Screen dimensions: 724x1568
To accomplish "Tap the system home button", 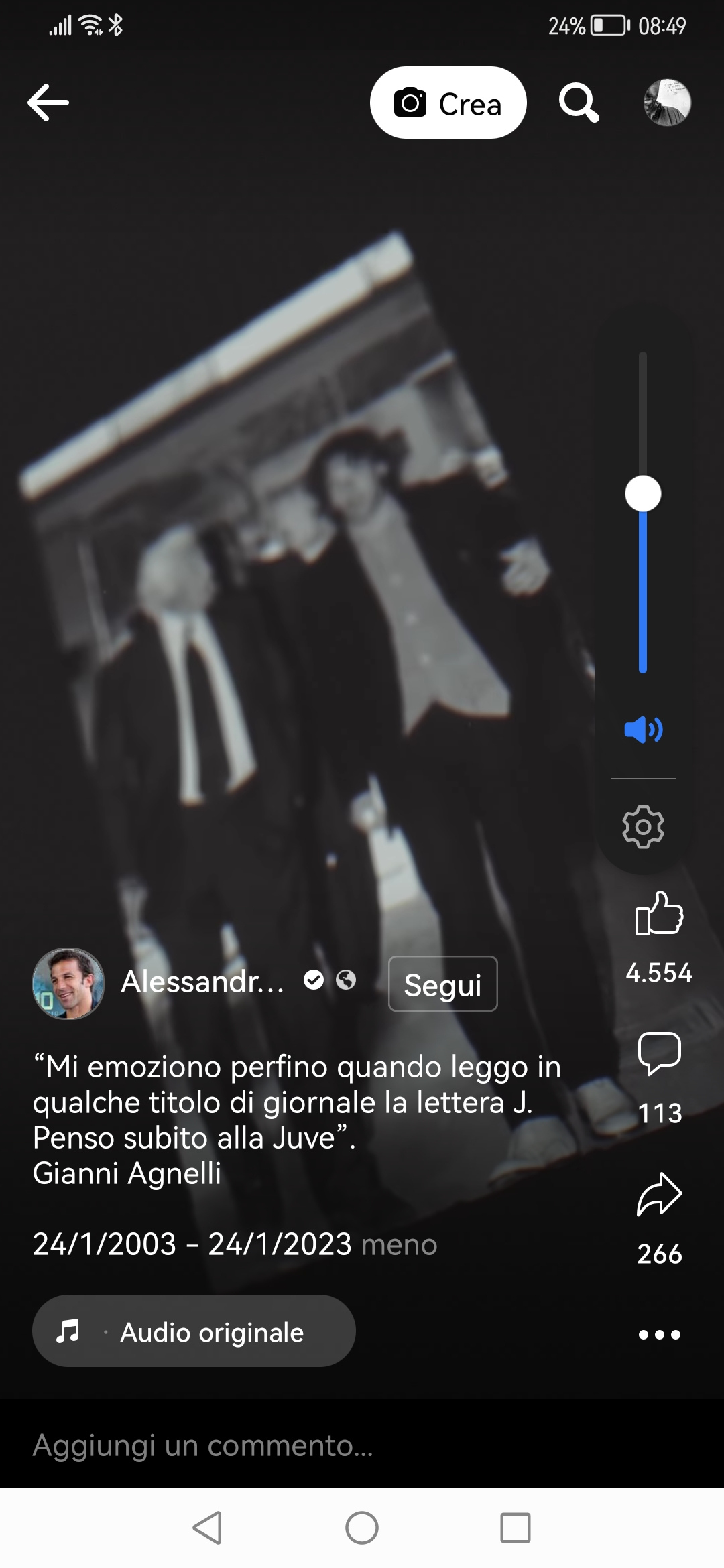I will click(362, 1528).
